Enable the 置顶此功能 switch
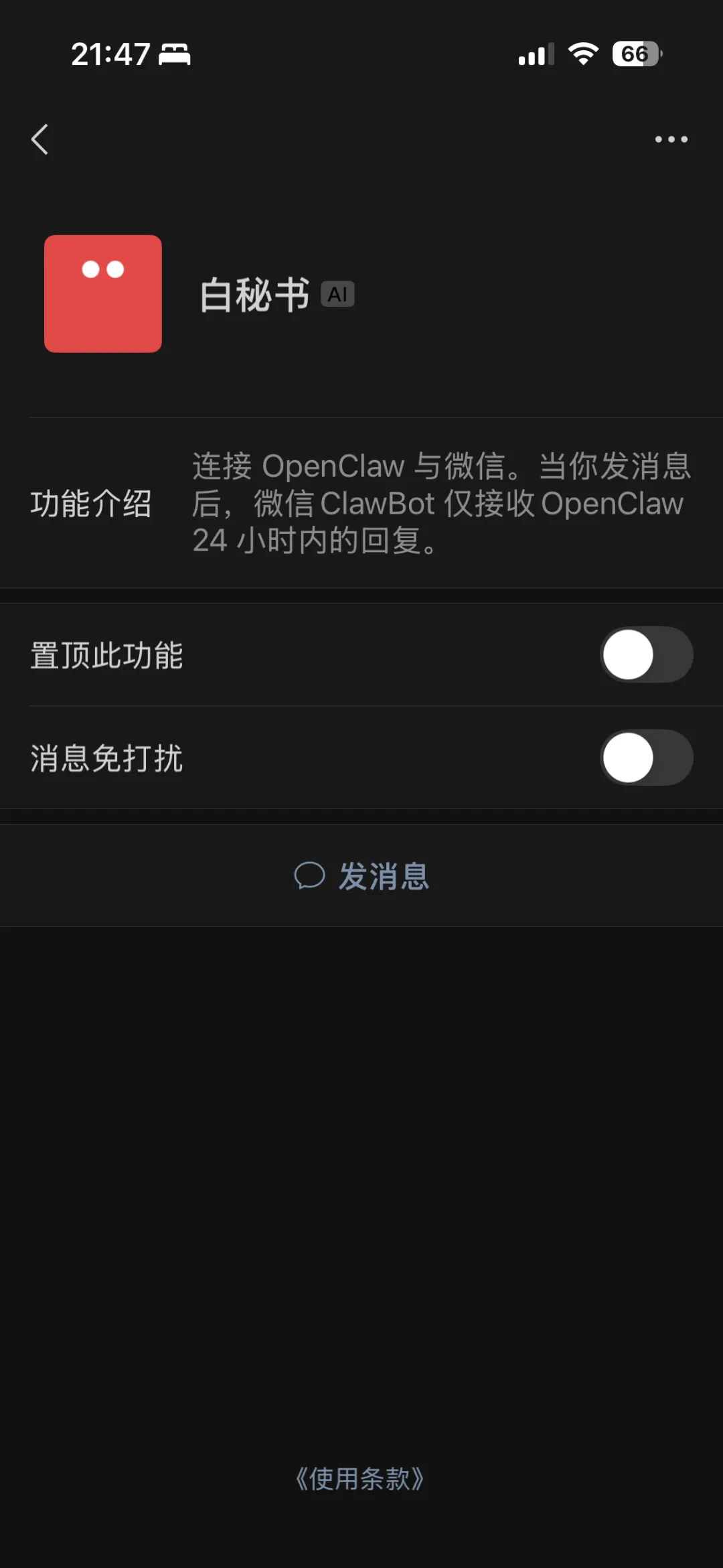The image size is (723, 1568). 646,654
